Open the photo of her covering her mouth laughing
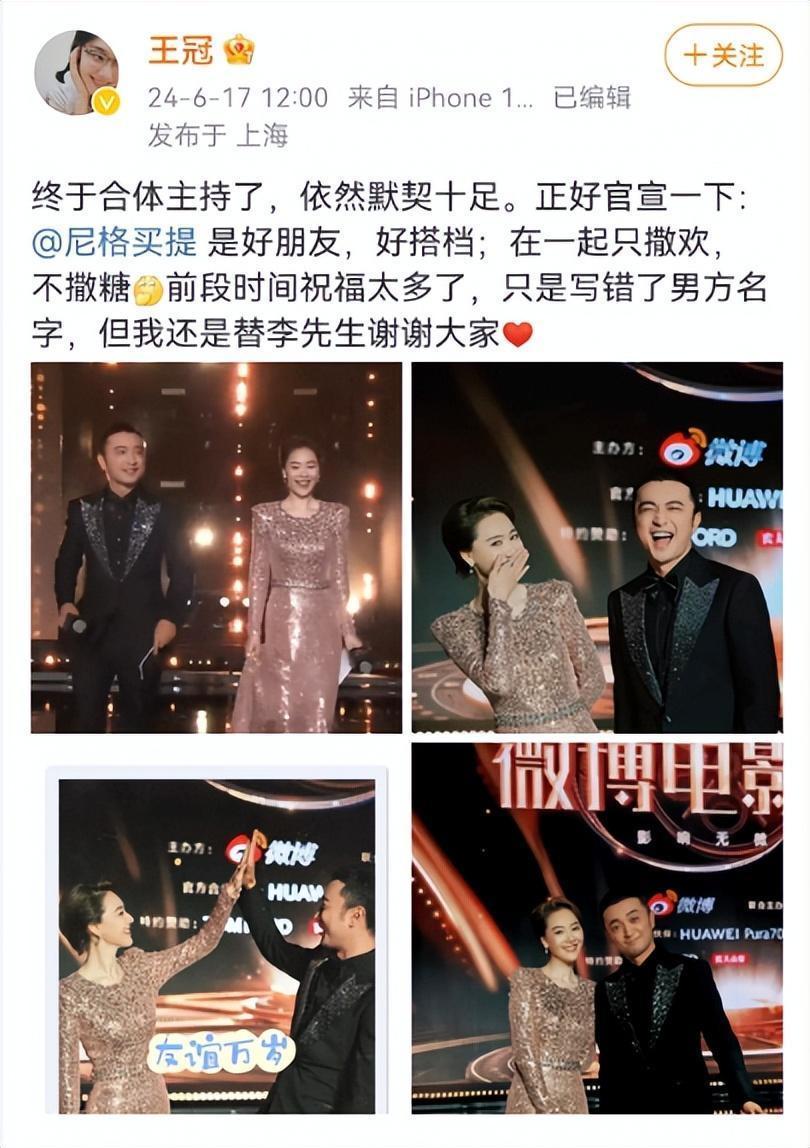Viewport: 810px width, 1148px height. pyautogui.click(x=596, y=547)
